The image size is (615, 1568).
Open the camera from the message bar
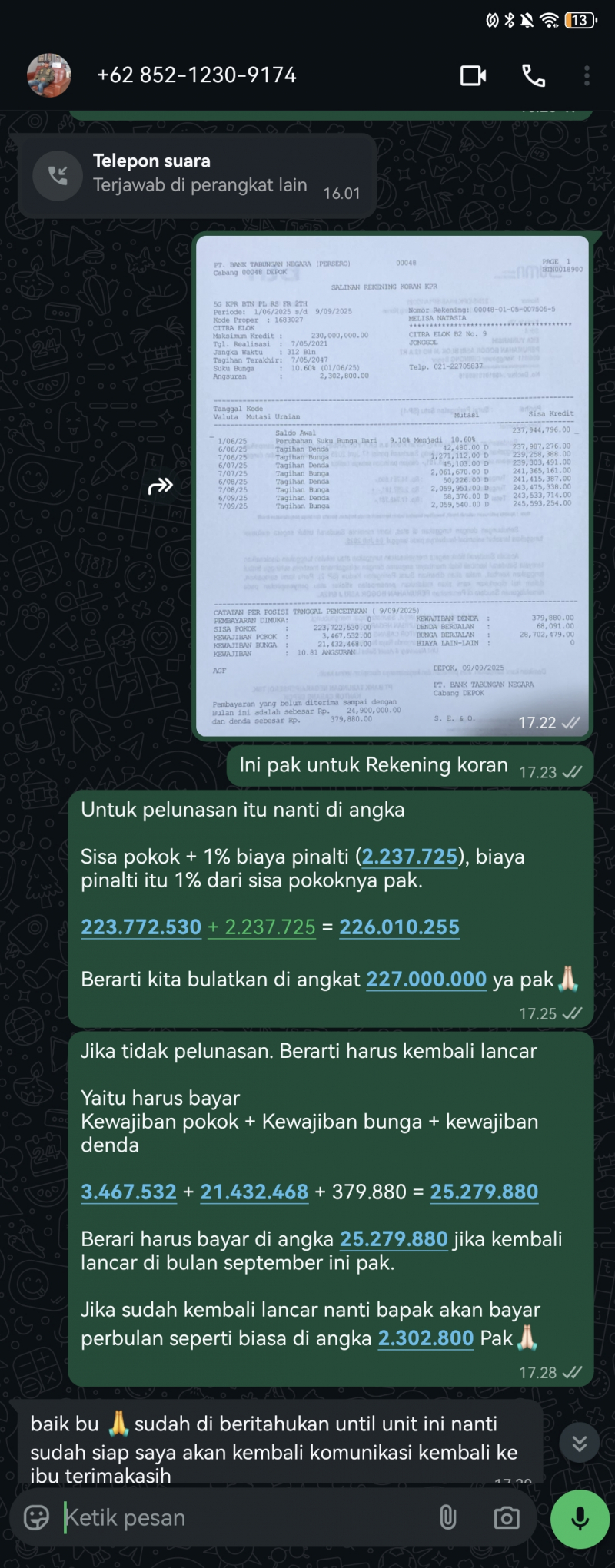(506, 1517)
